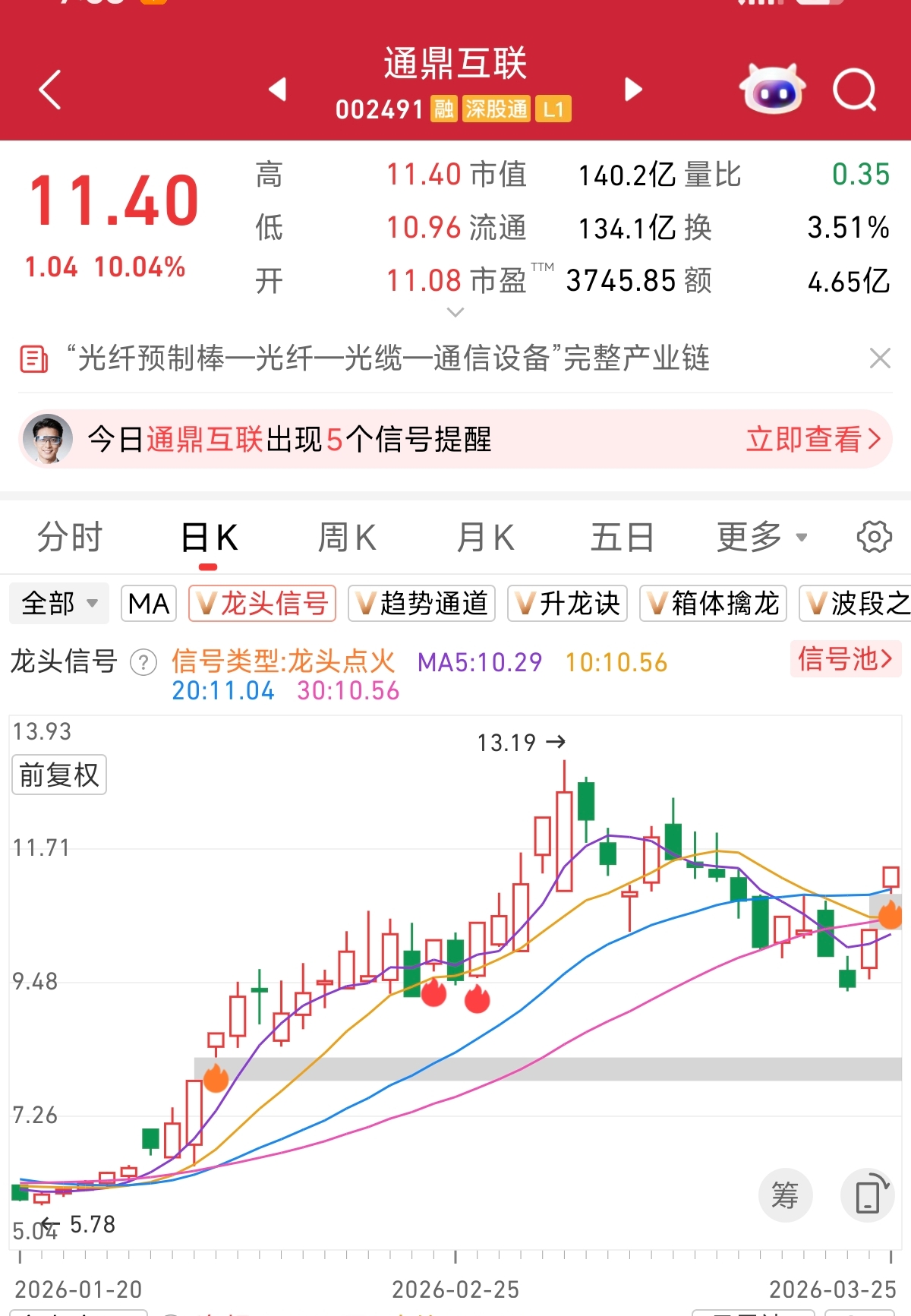
Task: Select the 月K chart tab
Action: point(485,538)
